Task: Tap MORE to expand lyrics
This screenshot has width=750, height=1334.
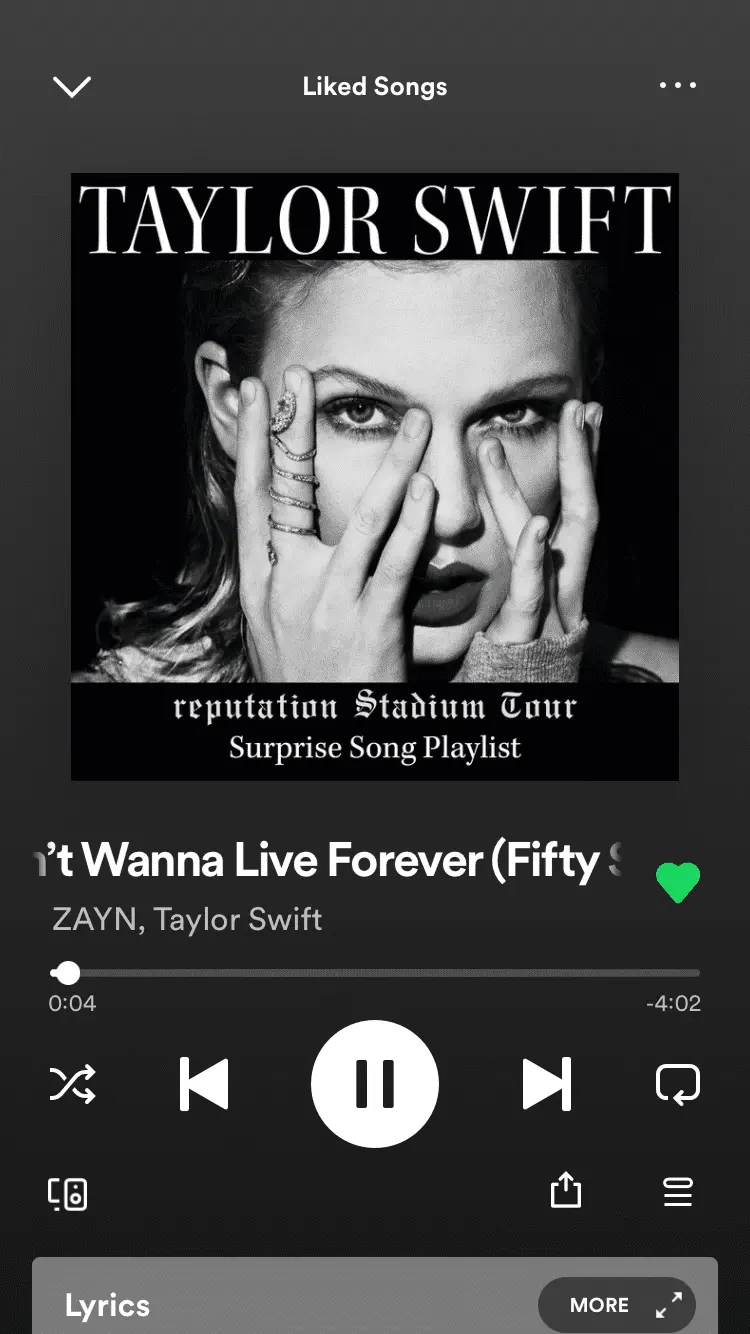Action: [615, 1305]
